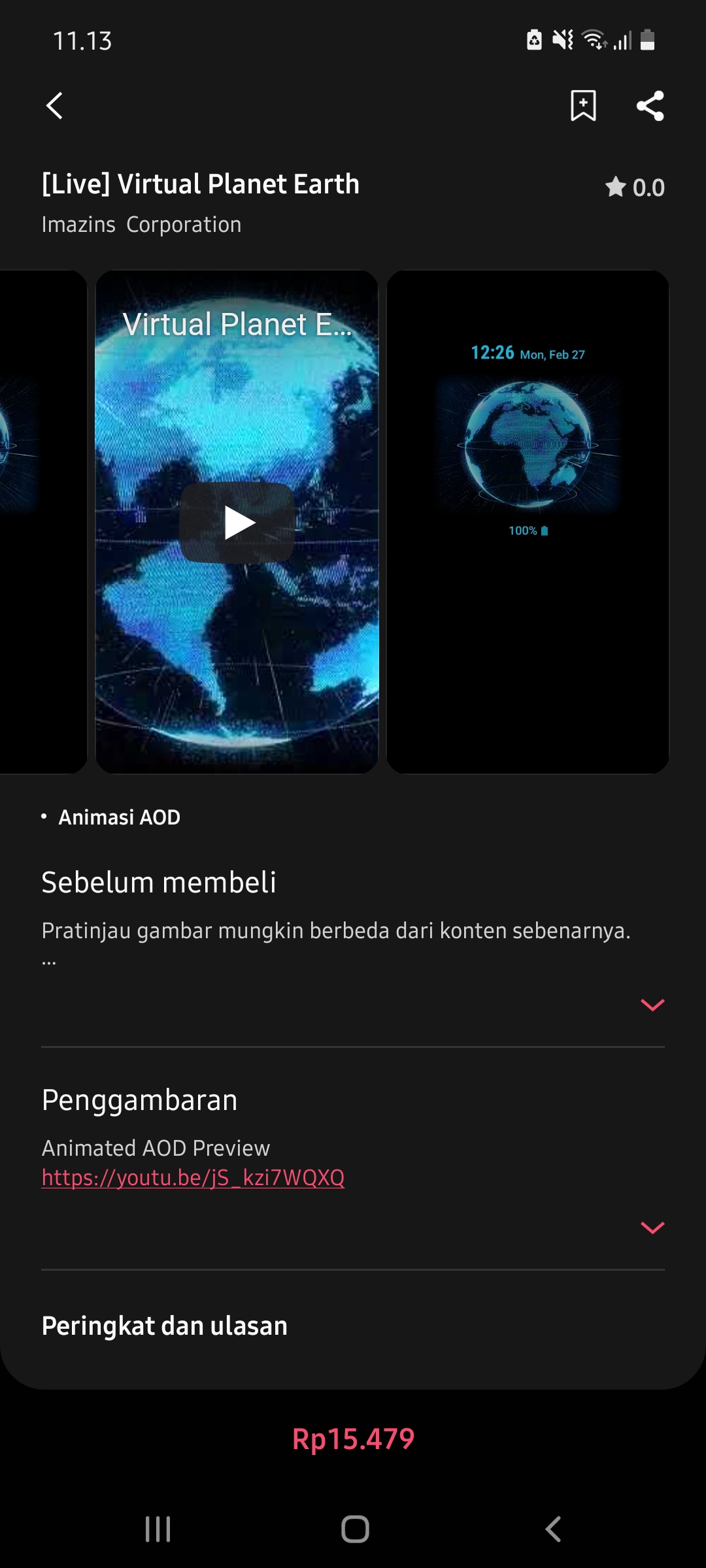Open the 12:26 AOD preview screenshot
Screen dimensions: 706x1568
click(x=528, y=521)
